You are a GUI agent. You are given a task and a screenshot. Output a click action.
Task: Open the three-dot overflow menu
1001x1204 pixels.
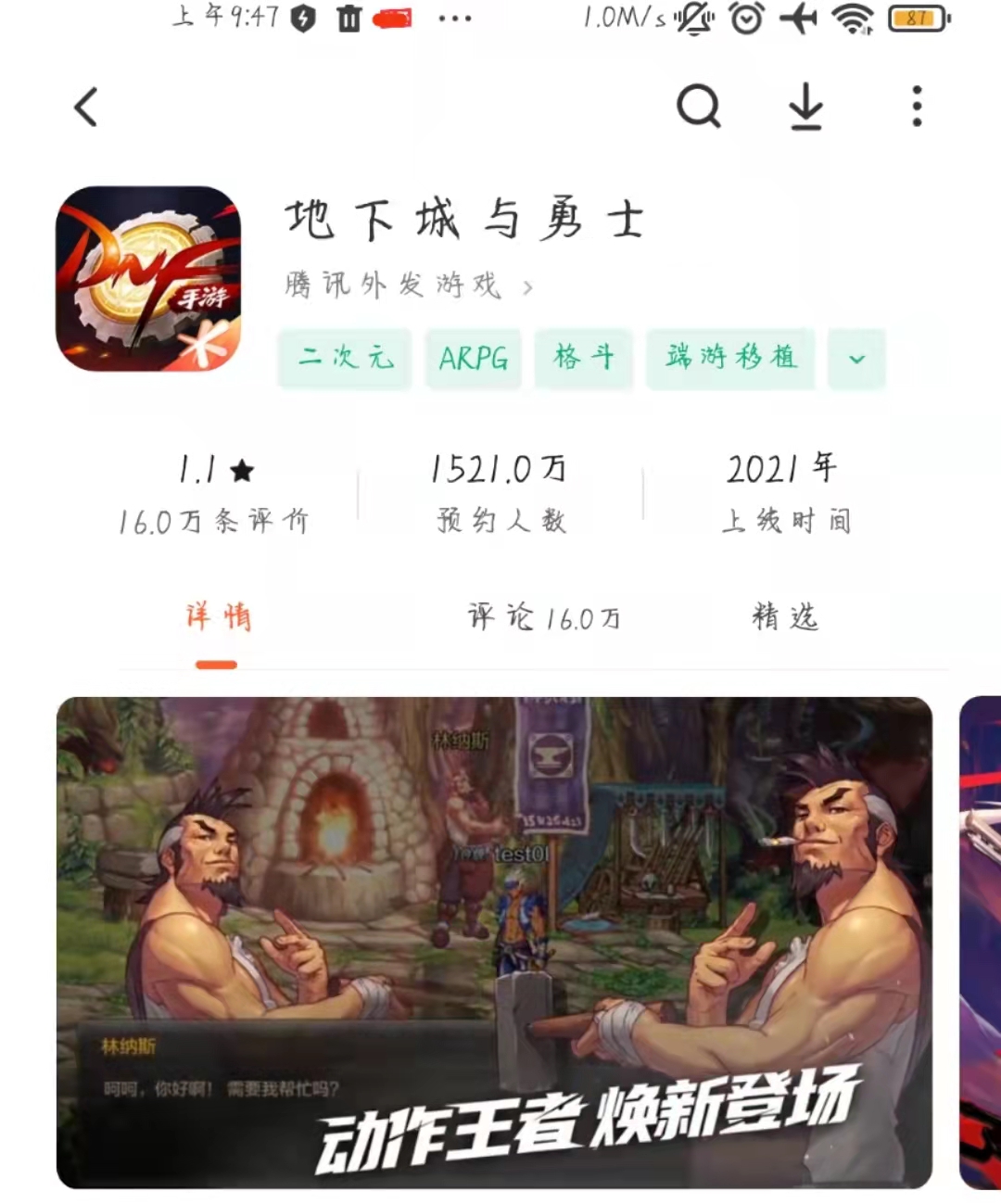tap(917, 107)
